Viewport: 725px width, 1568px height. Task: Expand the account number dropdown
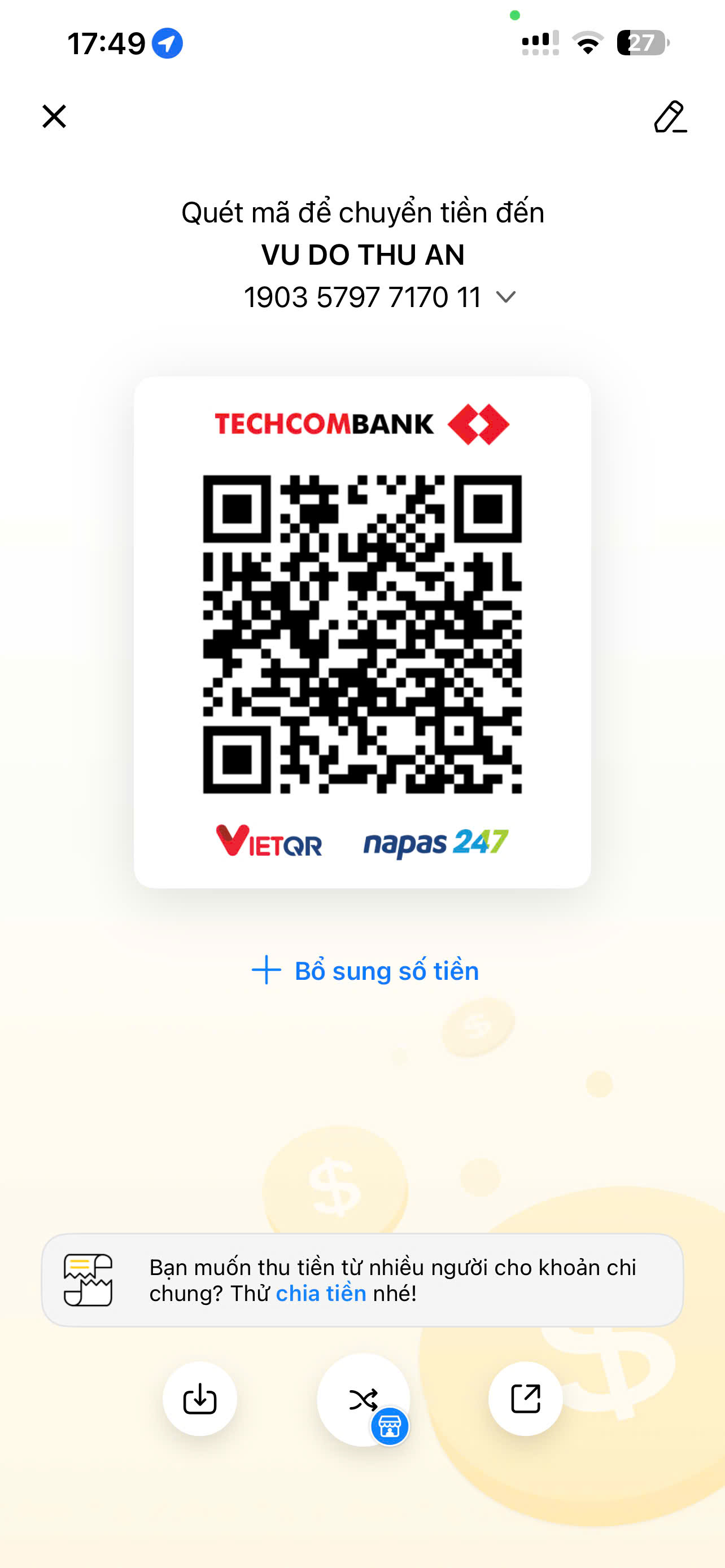tap(505, 297)
